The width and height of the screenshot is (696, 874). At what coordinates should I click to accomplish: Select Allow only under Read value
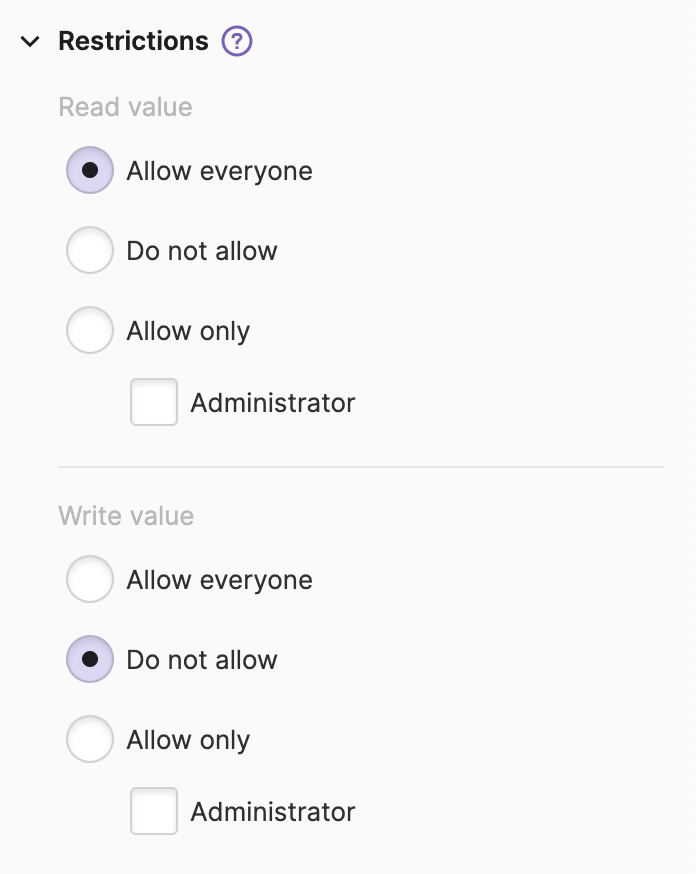[90, 331]
